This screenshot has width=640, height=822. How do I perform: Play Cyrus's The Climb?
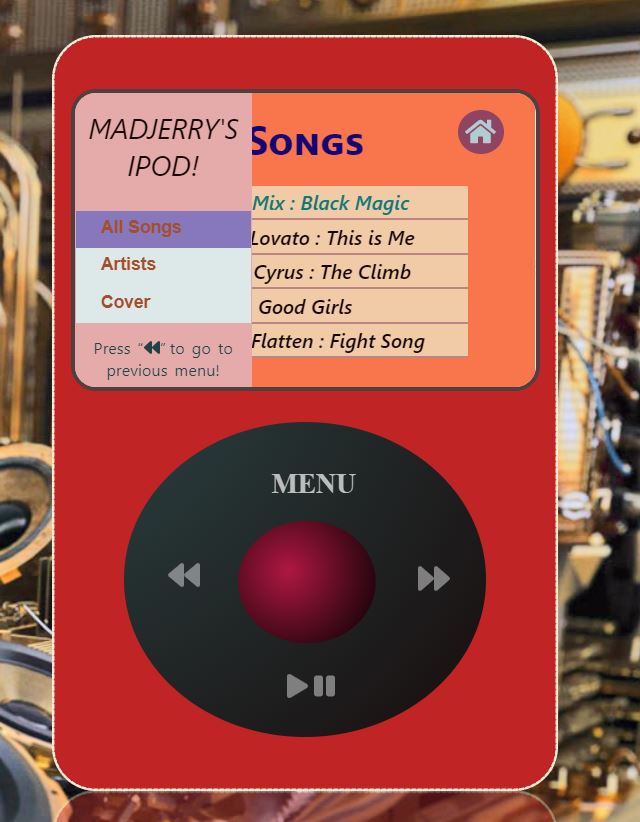coord(358,272)
